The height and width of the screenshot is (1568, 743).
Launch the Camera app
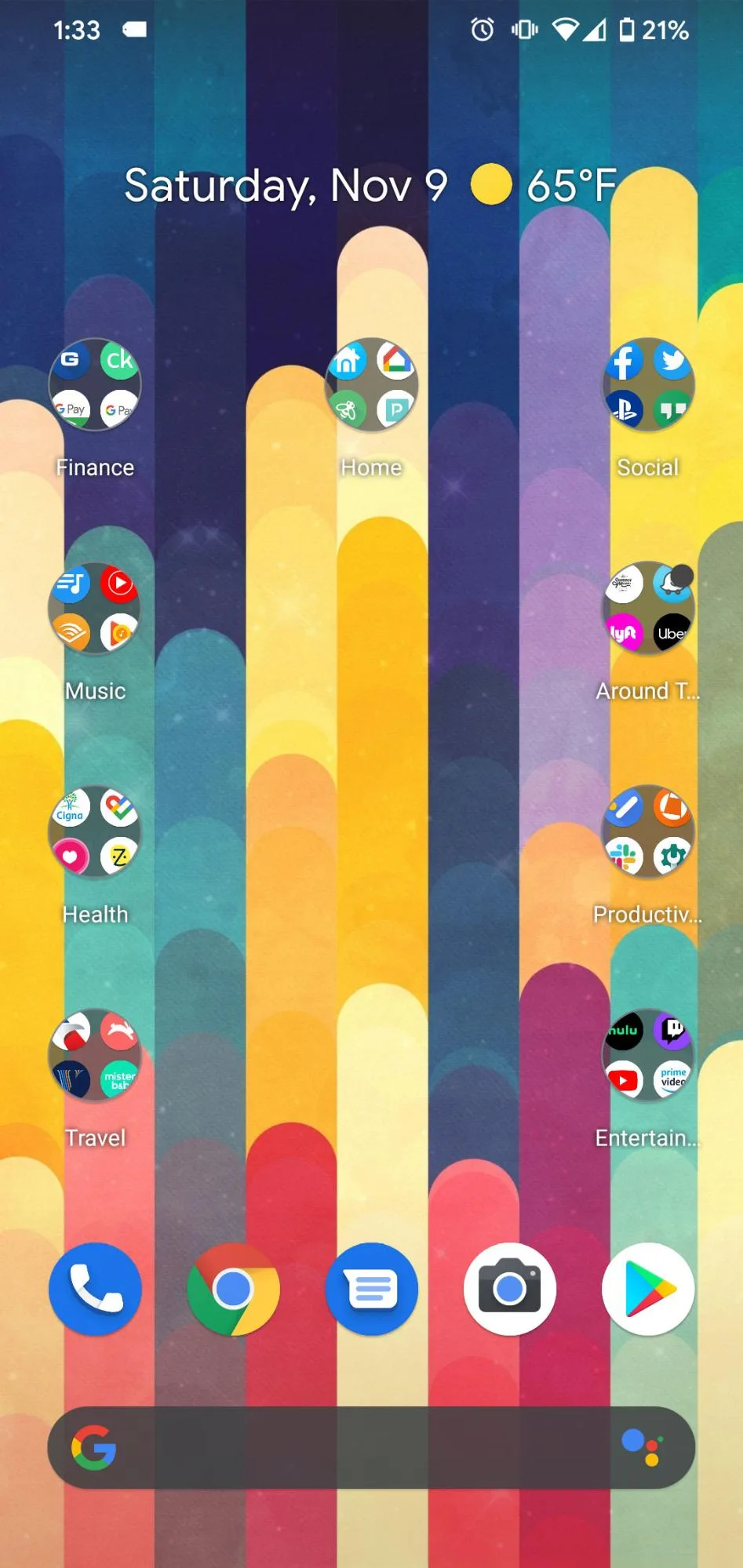pos(510,1289)
